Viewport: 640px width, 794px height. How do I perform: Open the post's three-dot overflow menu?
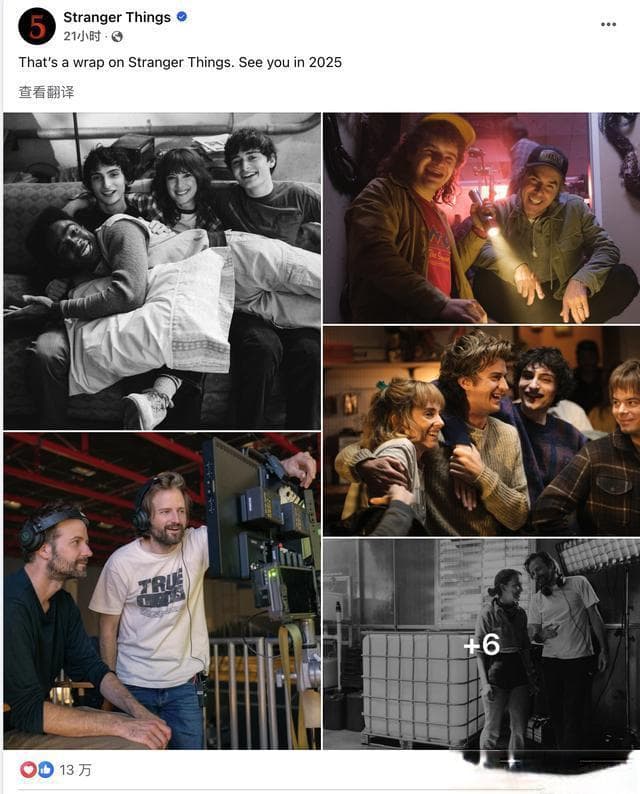608,24
